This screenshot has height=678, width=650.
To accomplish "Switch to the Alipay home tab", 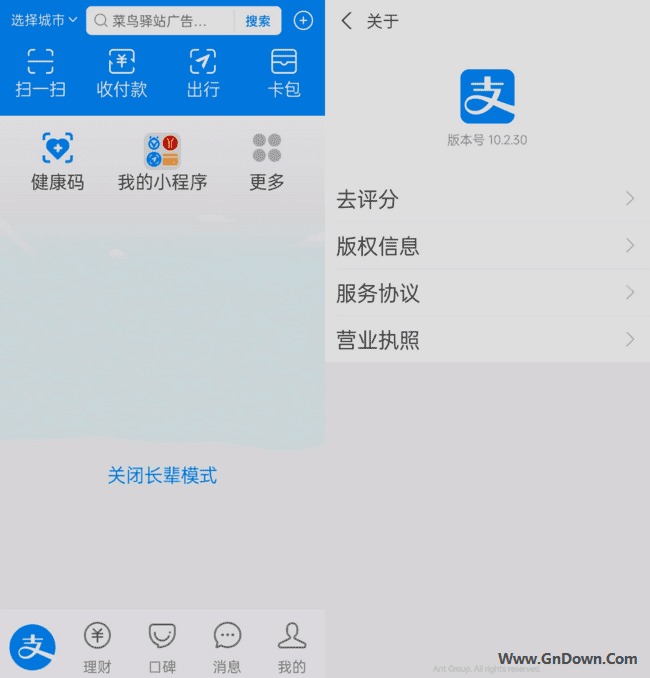I will 32,646.
